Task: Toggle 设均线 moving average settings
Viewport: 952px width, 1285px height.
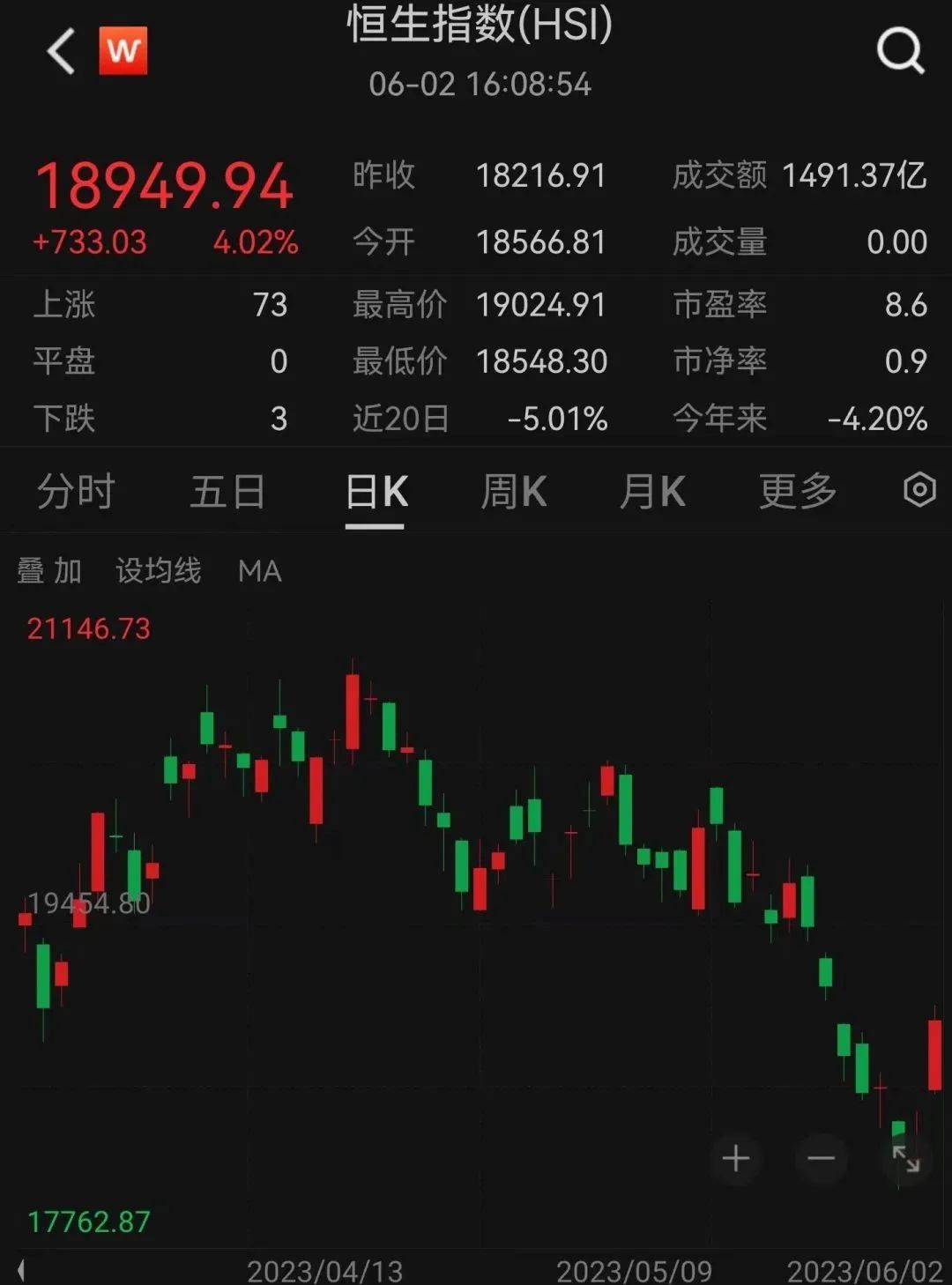Action: (159, 571)
